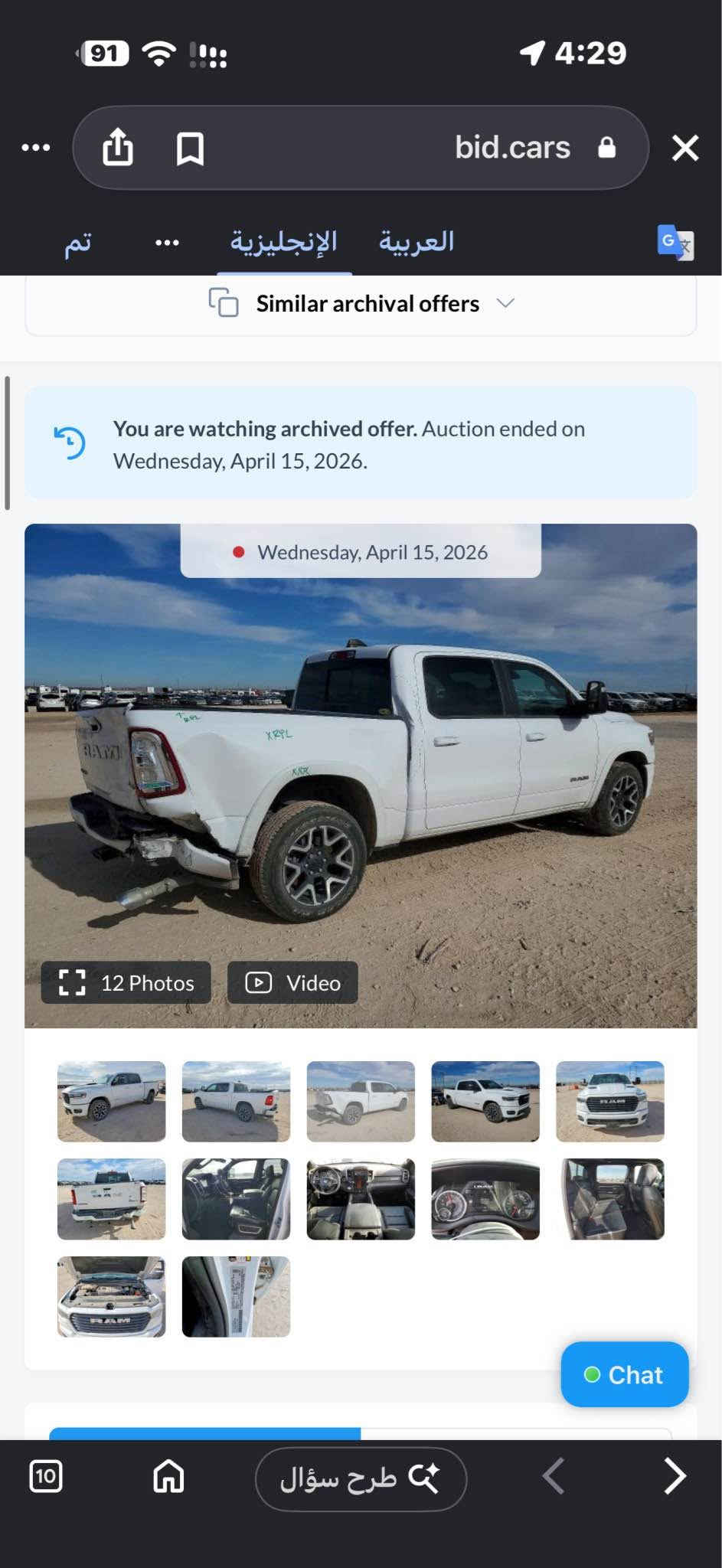View the open hood engine thumbnail
The image size is (722, 1568).
pyautogui.click(x=112, y=1296)
